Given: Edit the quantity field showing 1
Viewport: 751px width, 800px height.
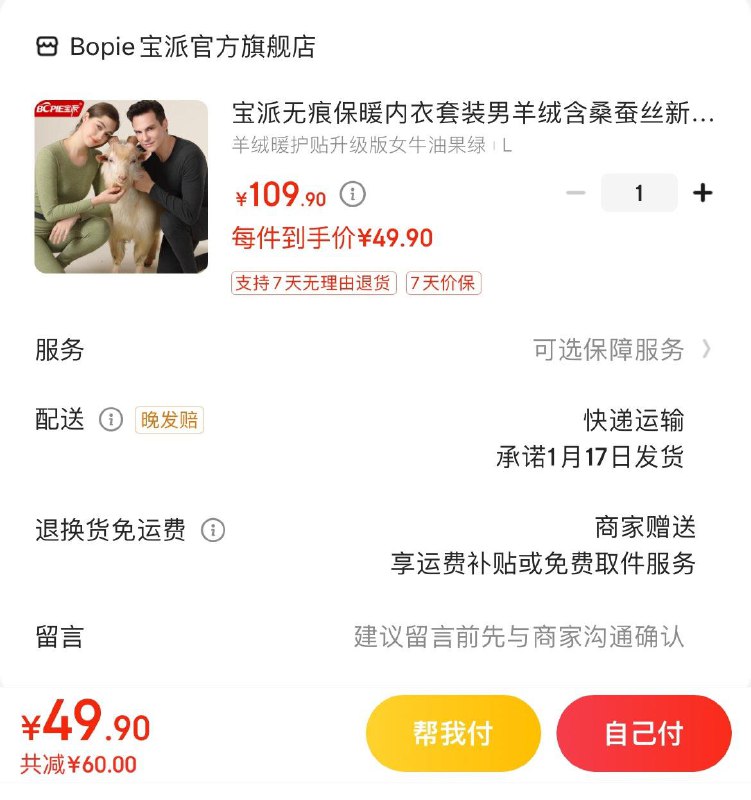Looking at the screenshot, I should tap(639, 193).
